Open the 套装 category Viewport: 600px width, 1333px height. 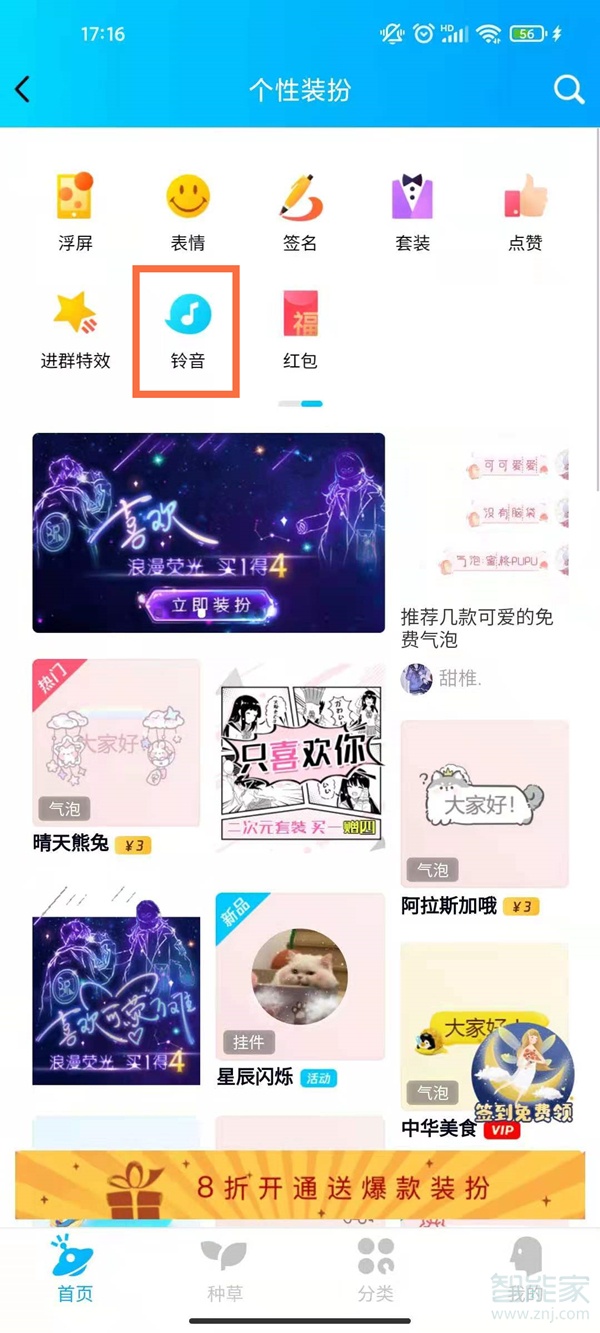[x=412, y=212]
